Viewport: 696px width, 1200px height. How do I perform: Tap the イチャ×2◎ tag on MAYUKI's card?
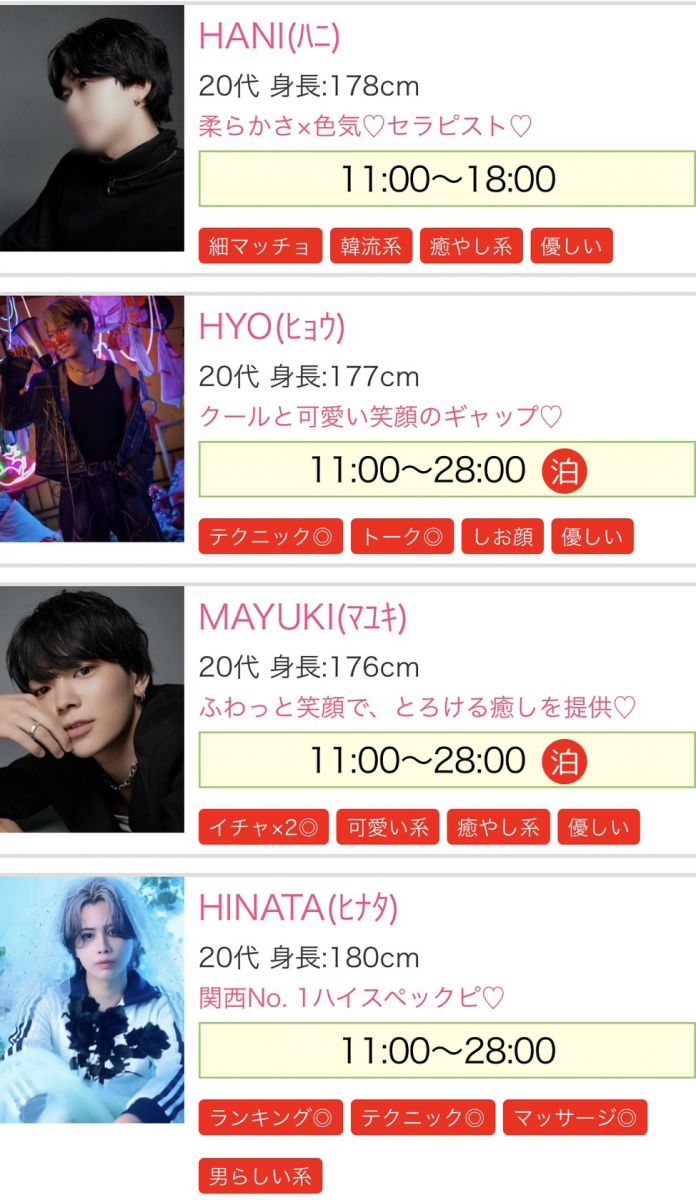click(x=264, y=827)
